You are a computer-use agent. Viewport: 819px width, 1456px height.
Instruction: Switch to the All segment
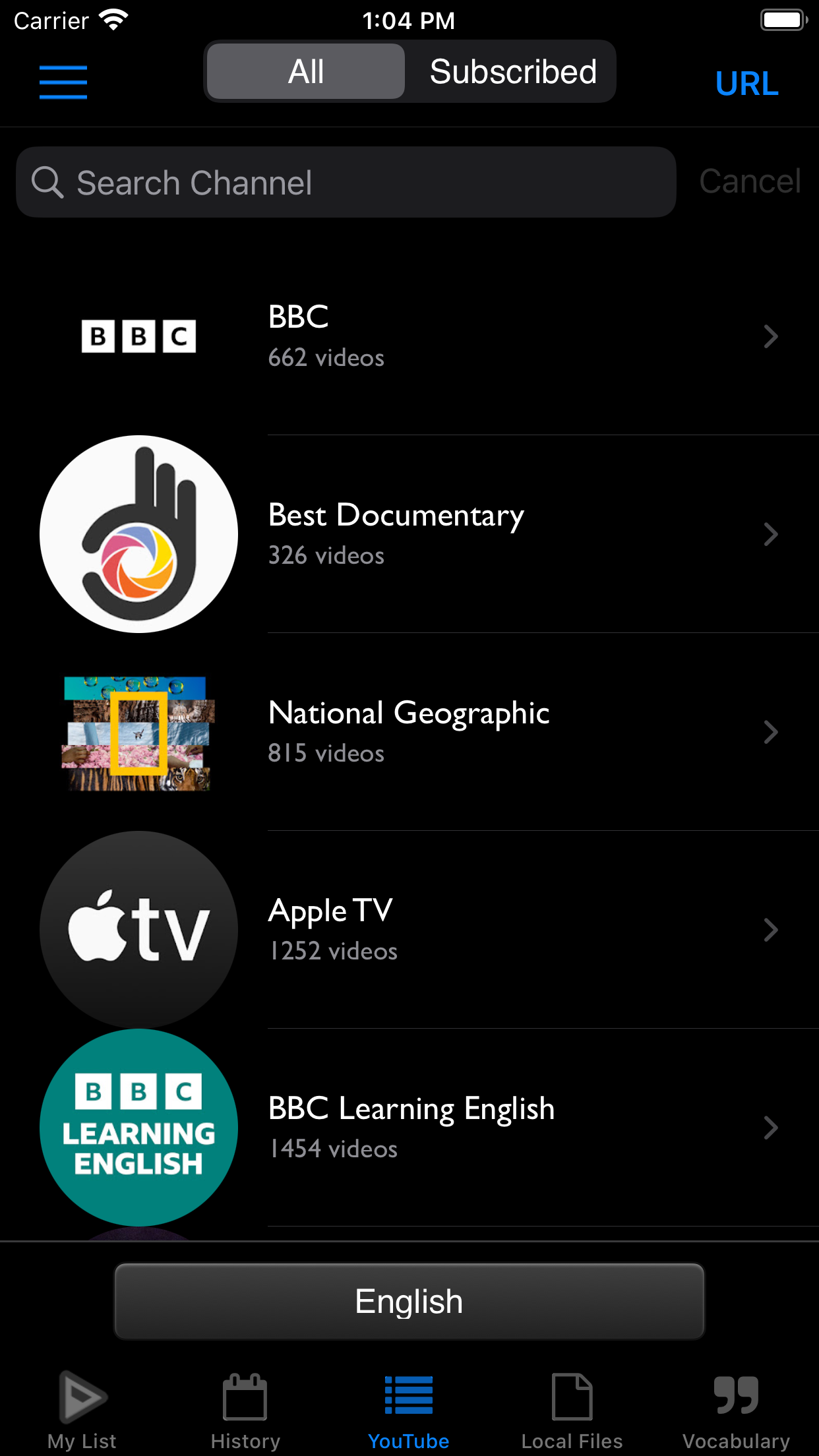point(306,72)
